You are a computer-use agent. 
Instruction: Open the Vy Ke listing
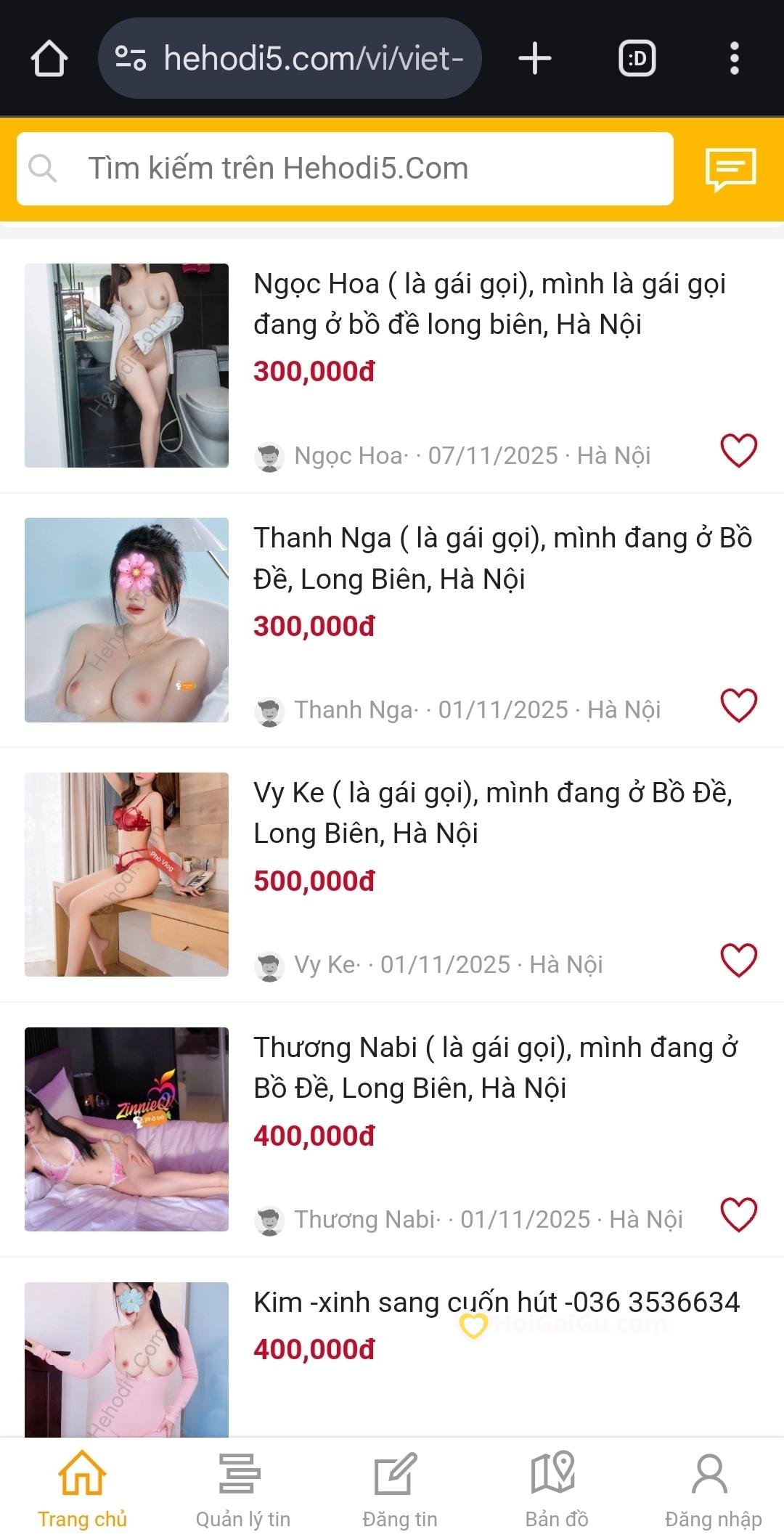[492, 812]
